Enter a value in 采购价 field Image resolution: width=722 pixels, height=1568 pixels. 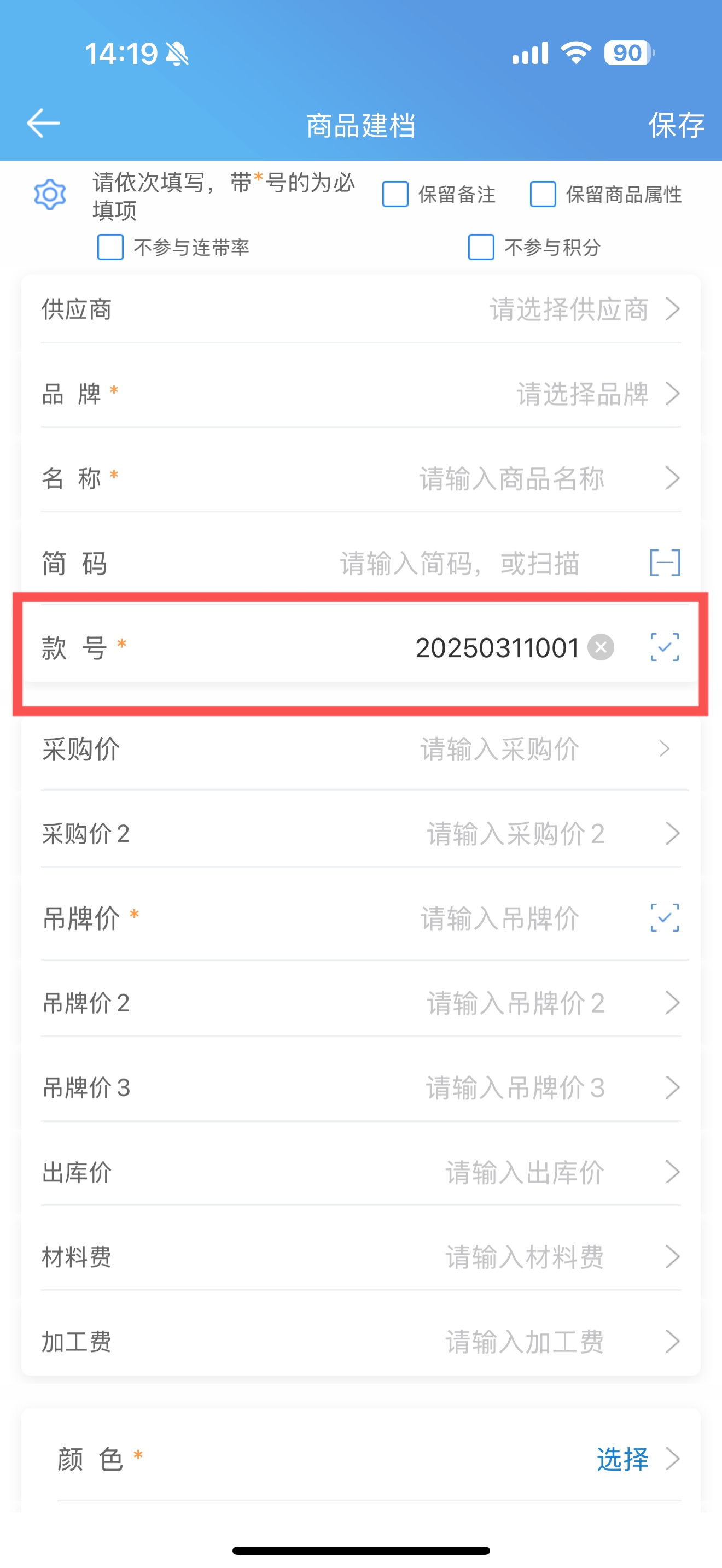(499, 750)
